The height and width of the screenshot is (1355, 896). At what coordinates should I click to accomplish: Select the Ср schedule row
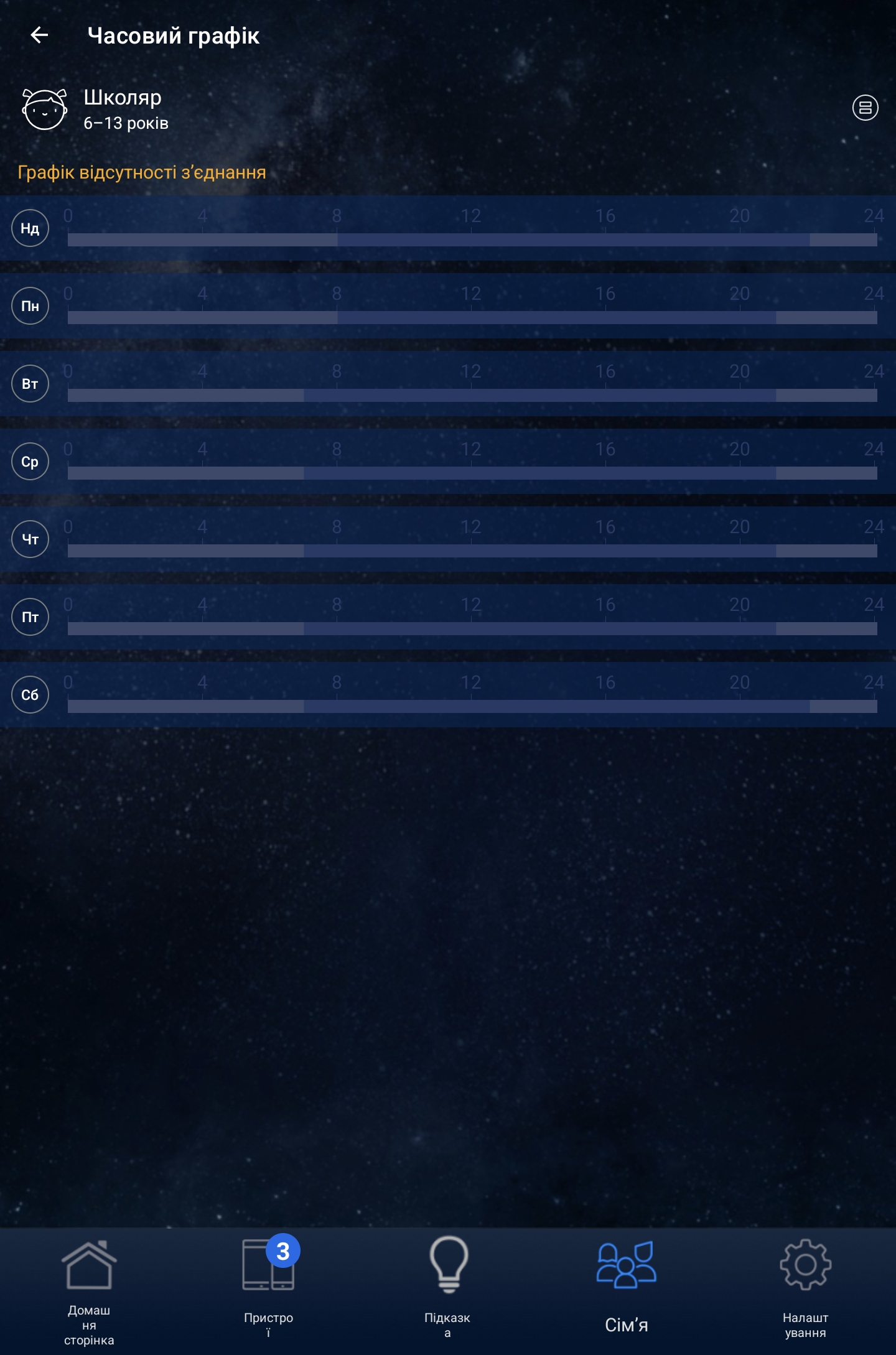(x=448, y=462)
